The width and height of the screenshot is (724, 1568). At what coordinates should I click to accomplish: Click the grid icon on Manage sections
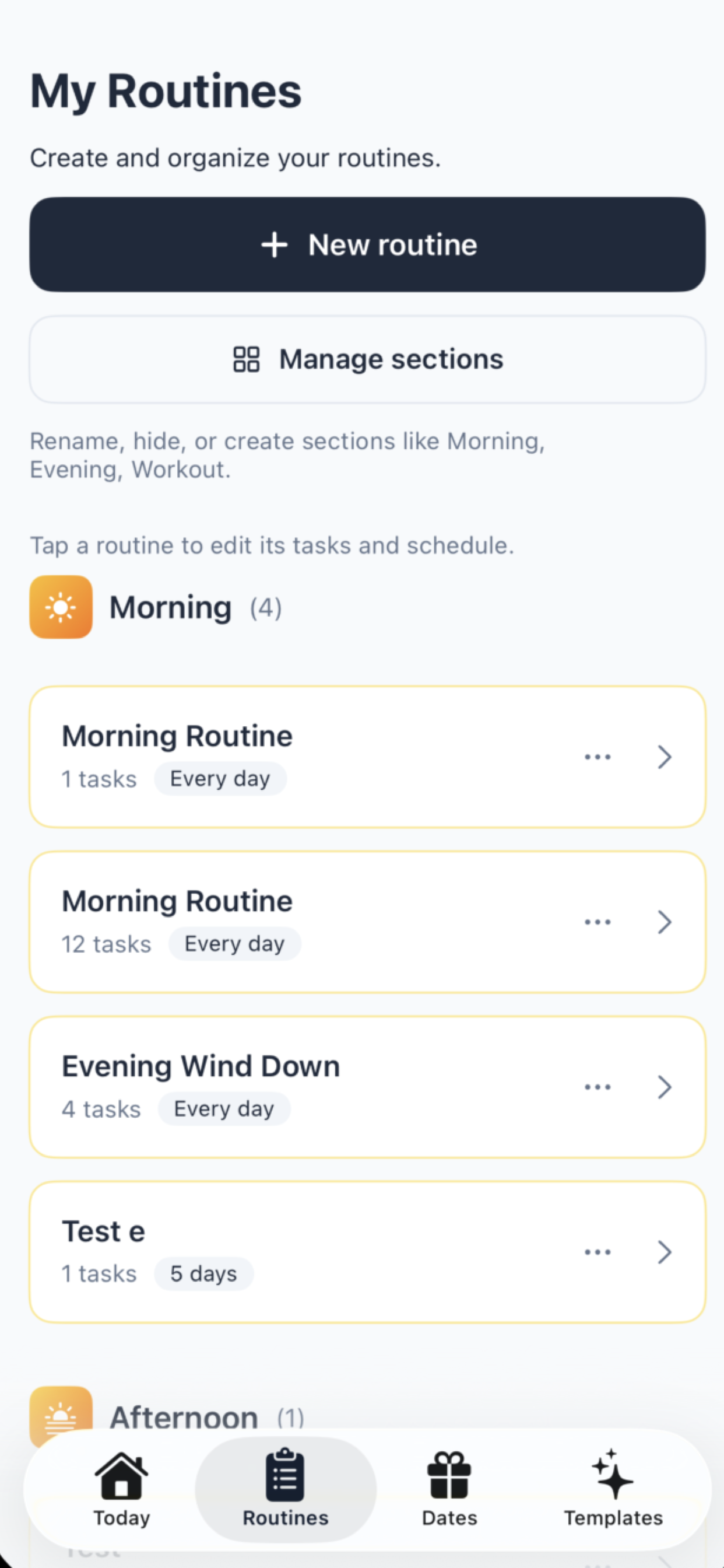pyautogui.click(x=247, y=359)
